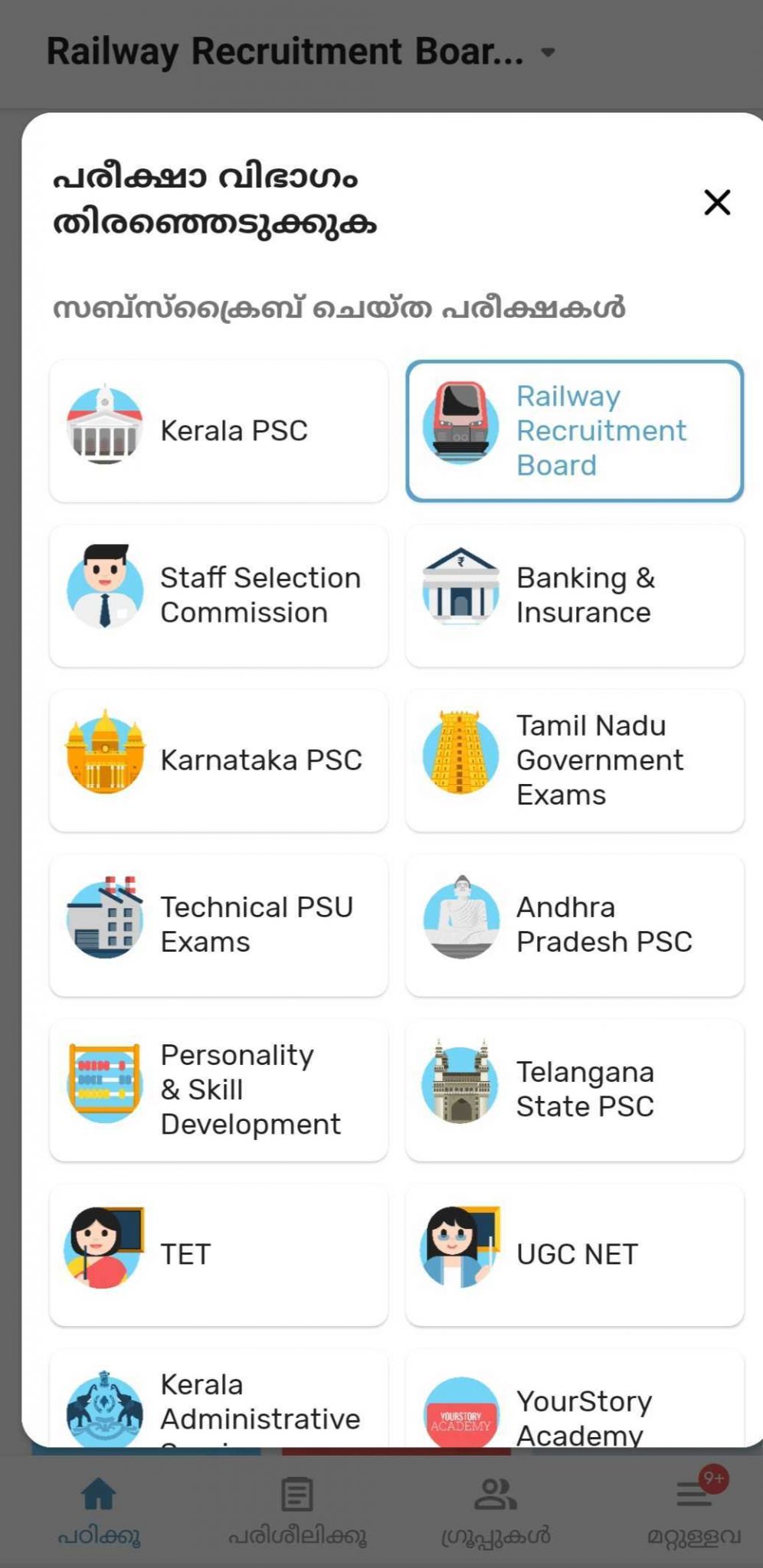Open Tamil Nadu Government Exams
Viewport: 763px width, 1568px height.
[x=575, y=760]
